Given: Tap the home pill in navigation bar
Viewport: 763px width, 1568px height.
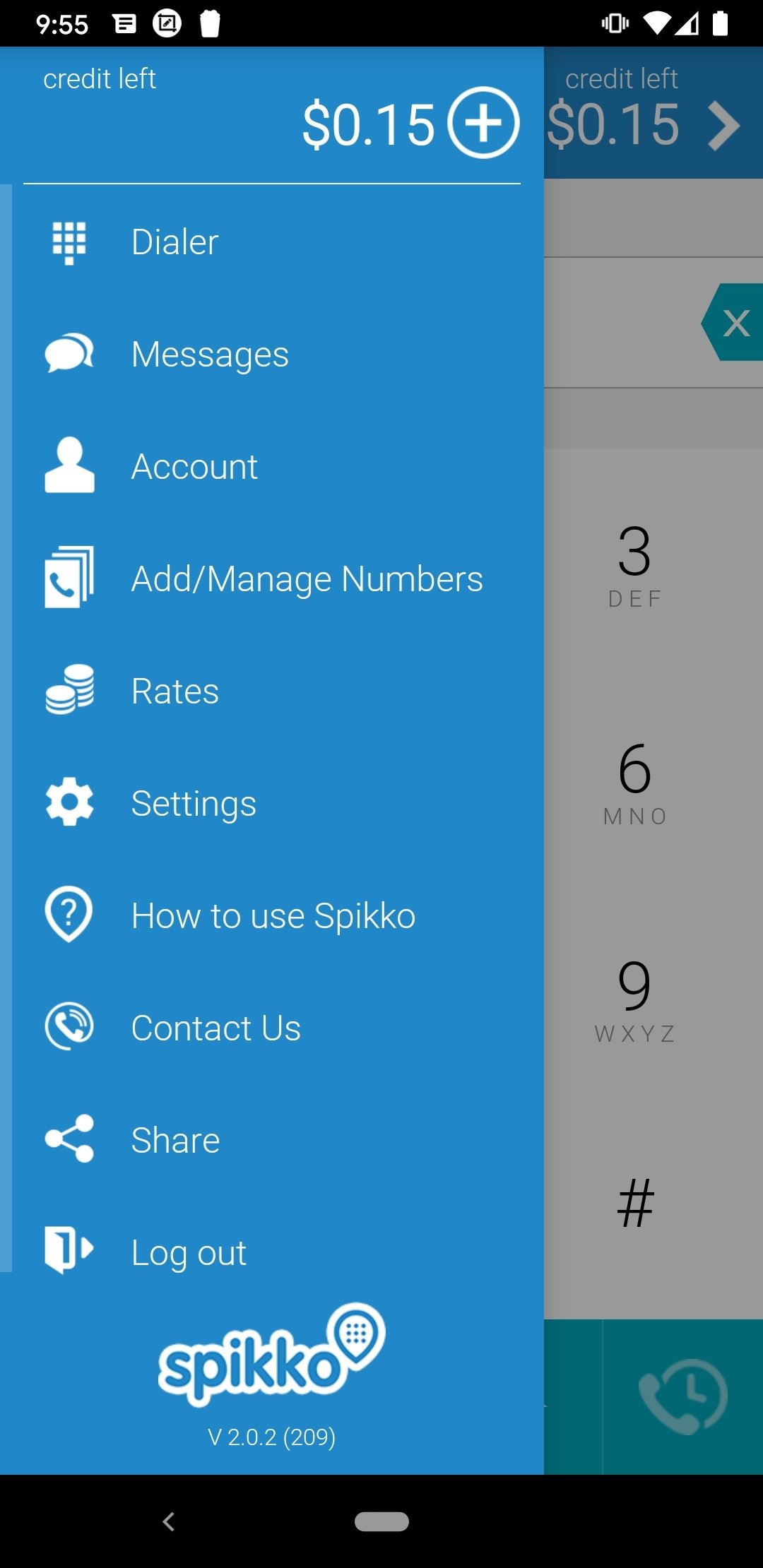Looking at the screenshot, I should (x=381, y=1521).
